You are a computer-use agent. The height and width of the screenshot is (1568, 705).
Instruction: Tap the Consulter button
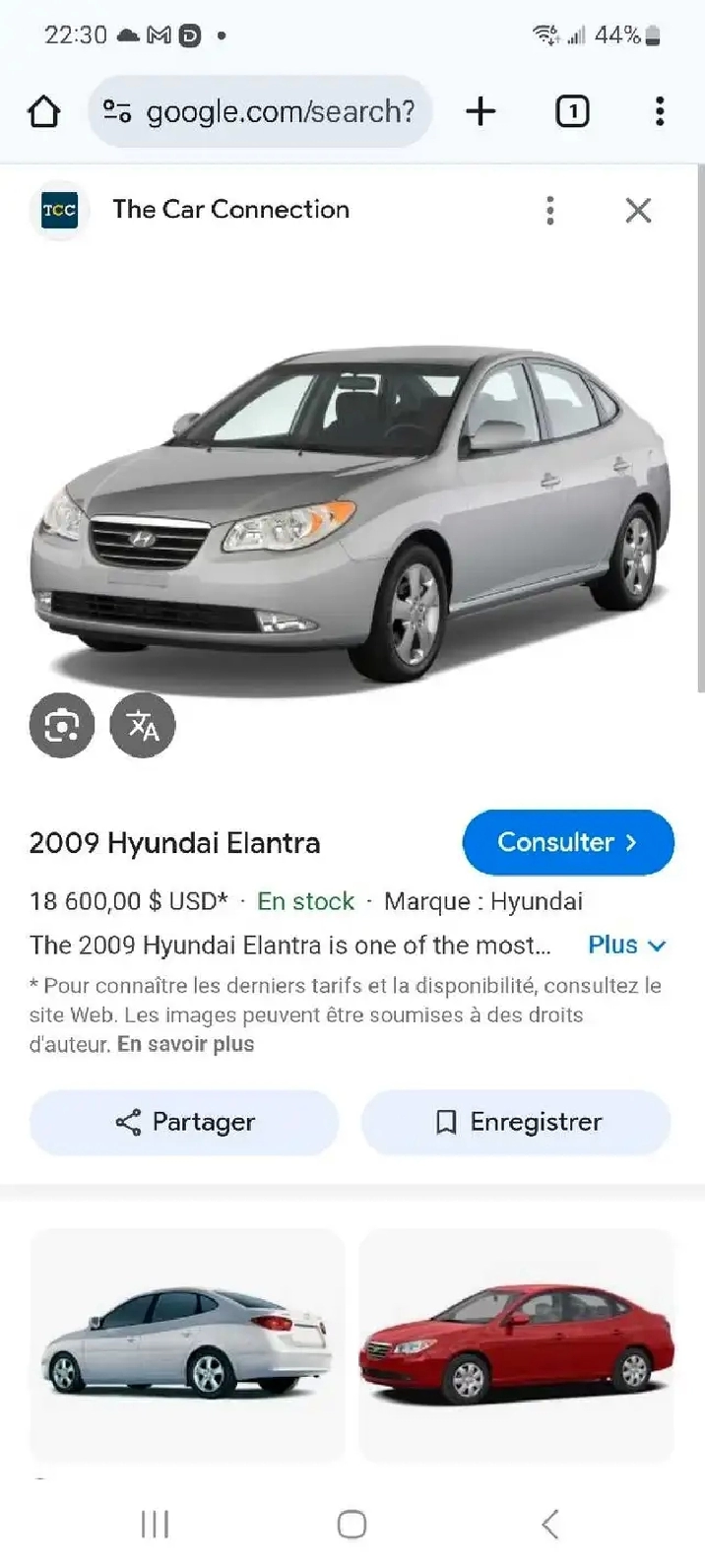pyautogui.click(x=568, y=842)
